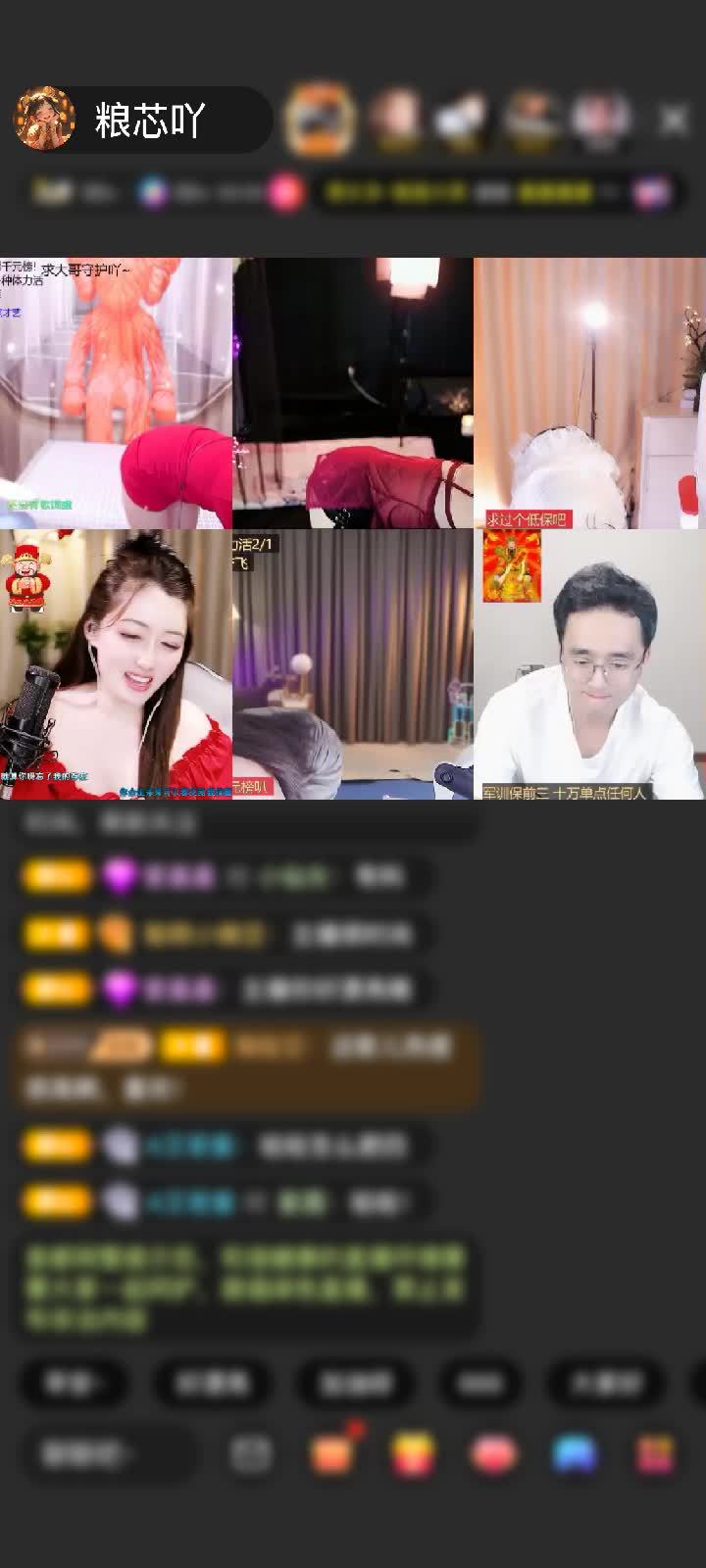The width and height of the screenshot is (706, 1568).
Task: Open the top viewer avatar with gold frame
Action: click(319, 120)
